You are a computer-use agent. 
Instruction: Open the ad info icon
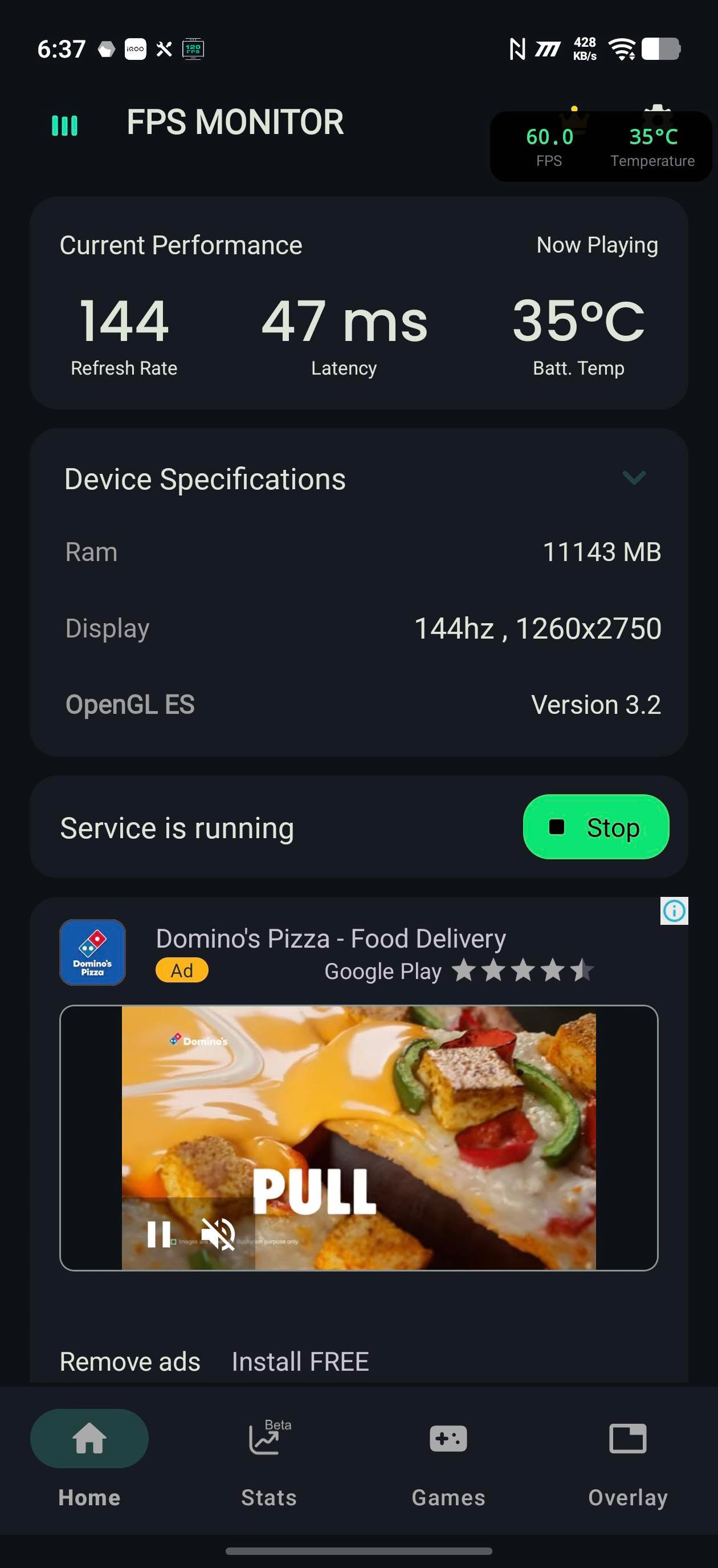(674, 911)
